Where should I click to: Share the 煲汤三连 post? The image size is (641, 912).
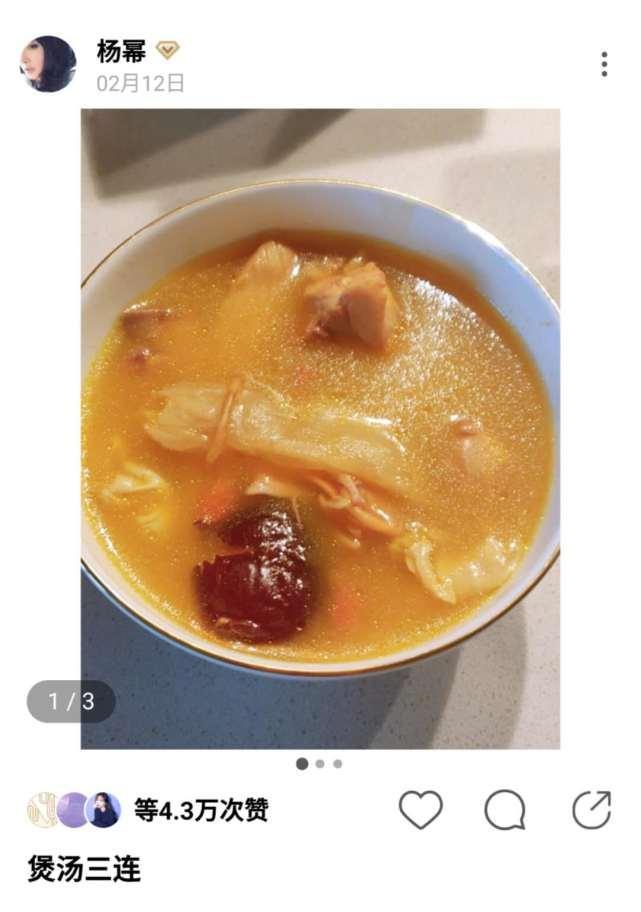pos(591,809)
